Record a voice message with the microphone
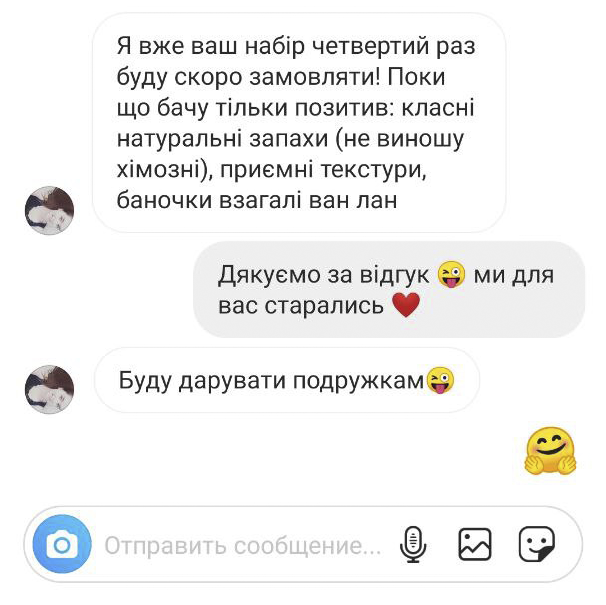The width and height of the screenshot is (606, 605). click(413, 545)
